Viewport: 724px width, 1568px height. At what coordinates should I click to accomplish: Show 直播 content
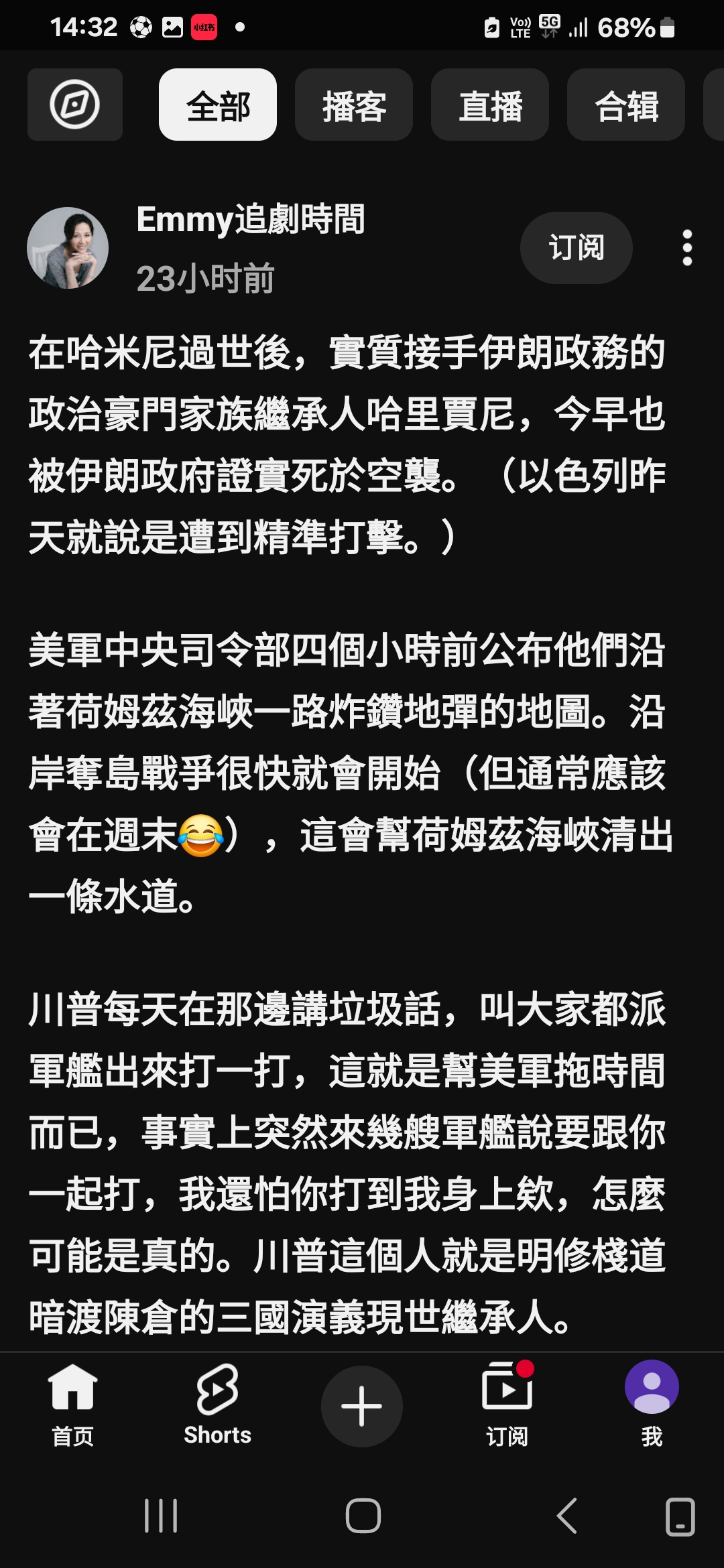(490, 105)
